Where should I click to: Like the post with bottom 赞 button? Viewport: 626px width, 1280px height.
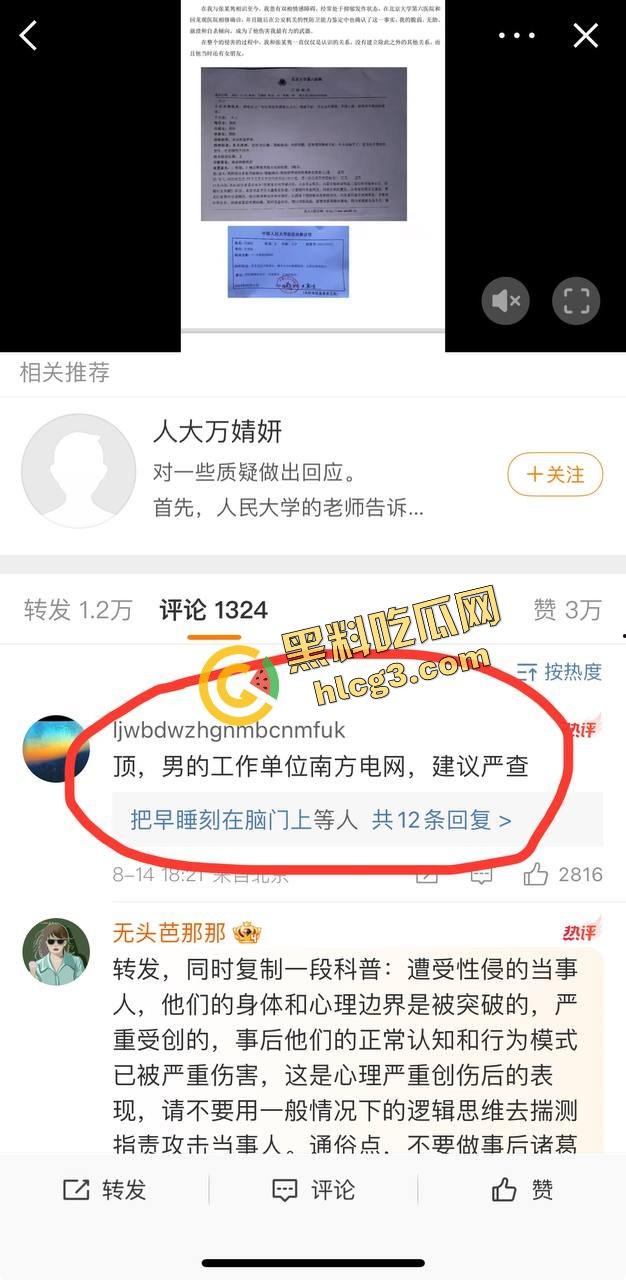click(522, 1189)
